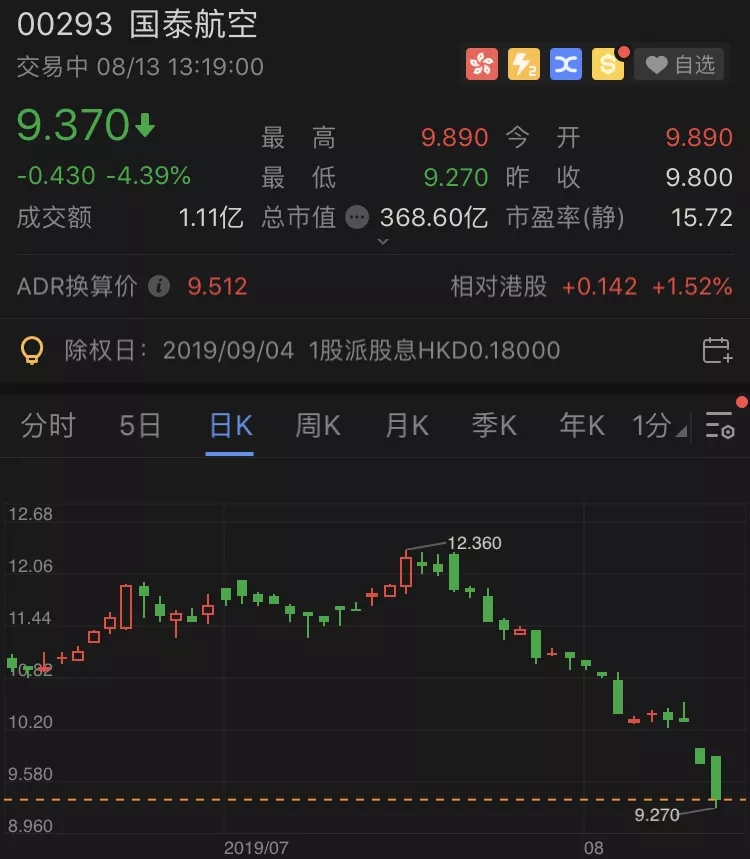The width and height of the screenshot is (750, 859).
Task: Switch to the 周K weekly chart tab
Action: (316, 425)
